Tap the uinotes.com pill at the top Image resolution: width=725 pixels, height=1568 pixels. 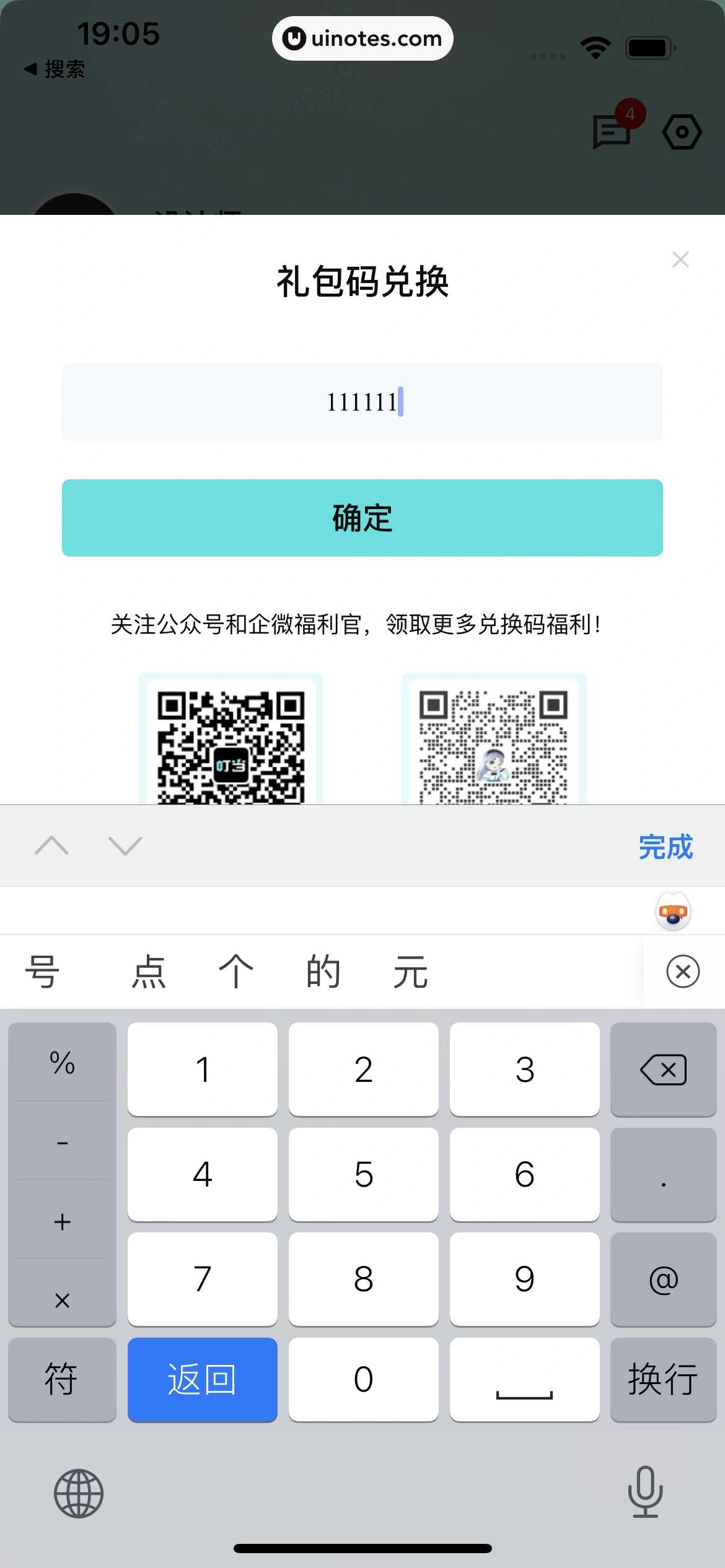(x=362, y=38)
